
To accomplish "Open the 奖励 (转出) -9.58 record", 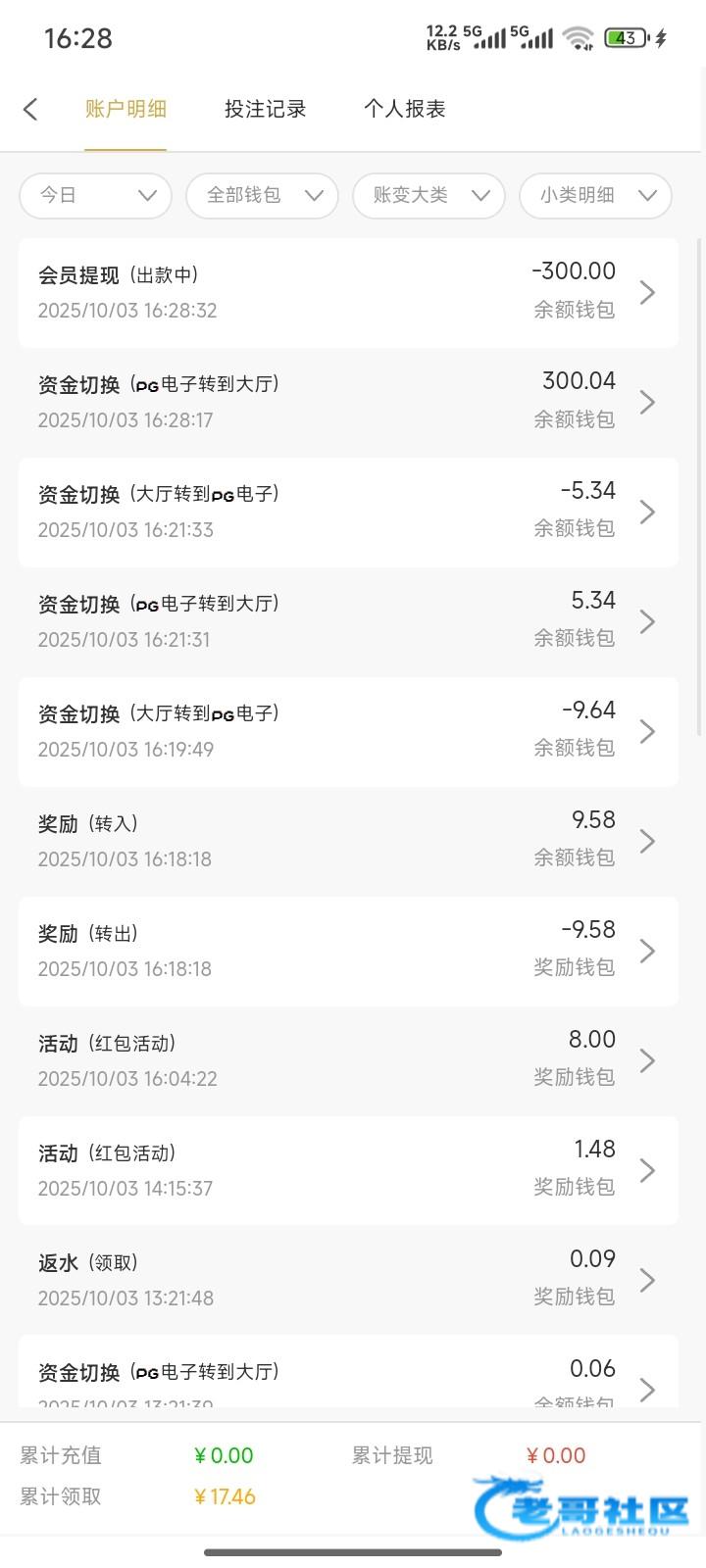I will coord(348,951).
